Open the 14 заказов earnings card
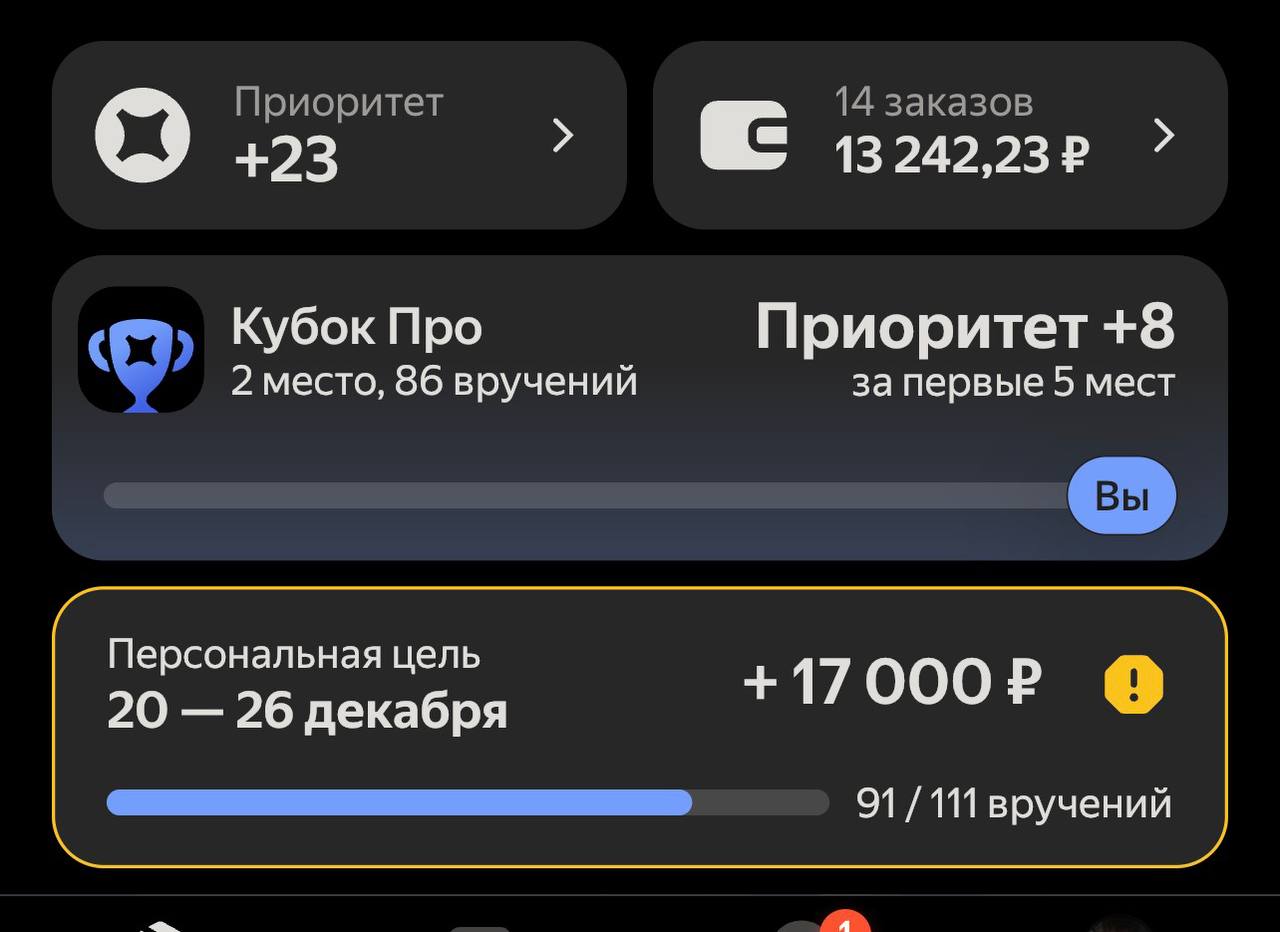 point(938,135)
